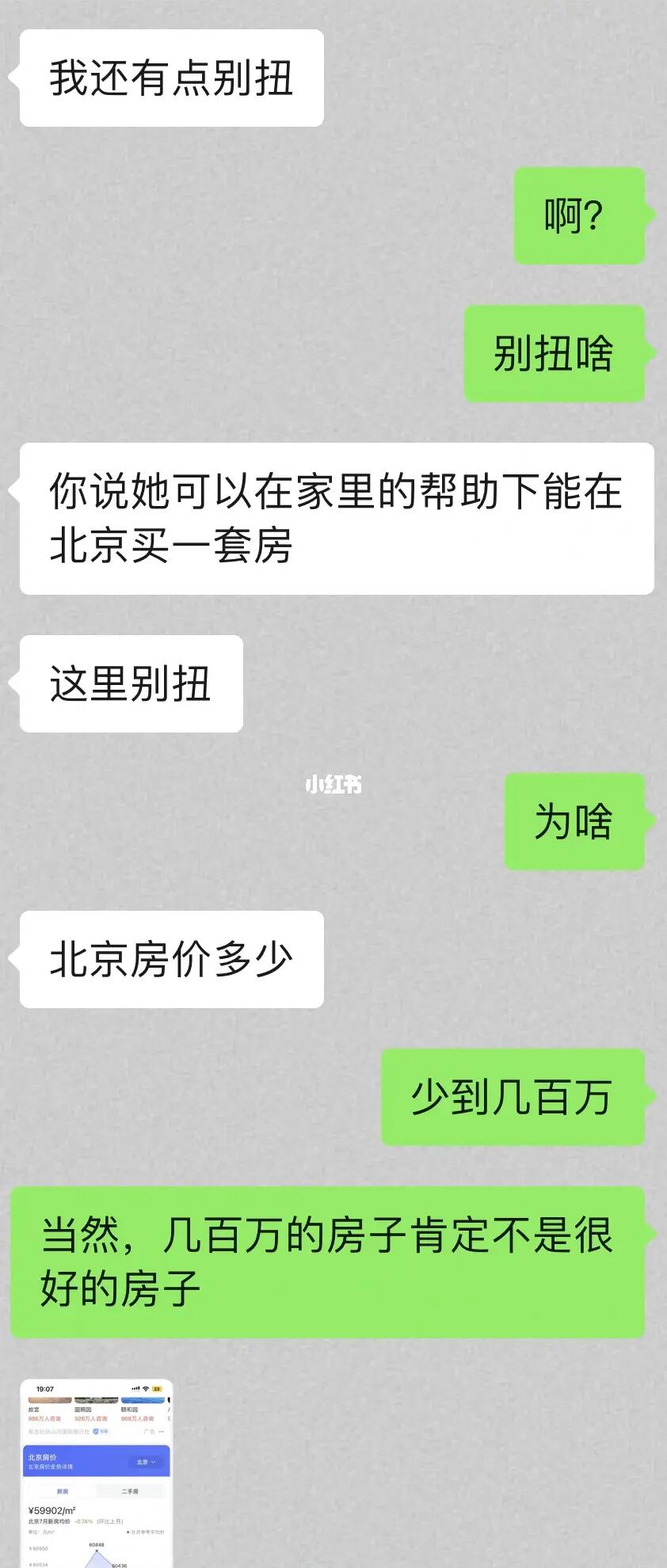Viewport: 667px width, 1568px height.
Task: Open the 北京 city dropdown
Action: tap(147, 1462)
